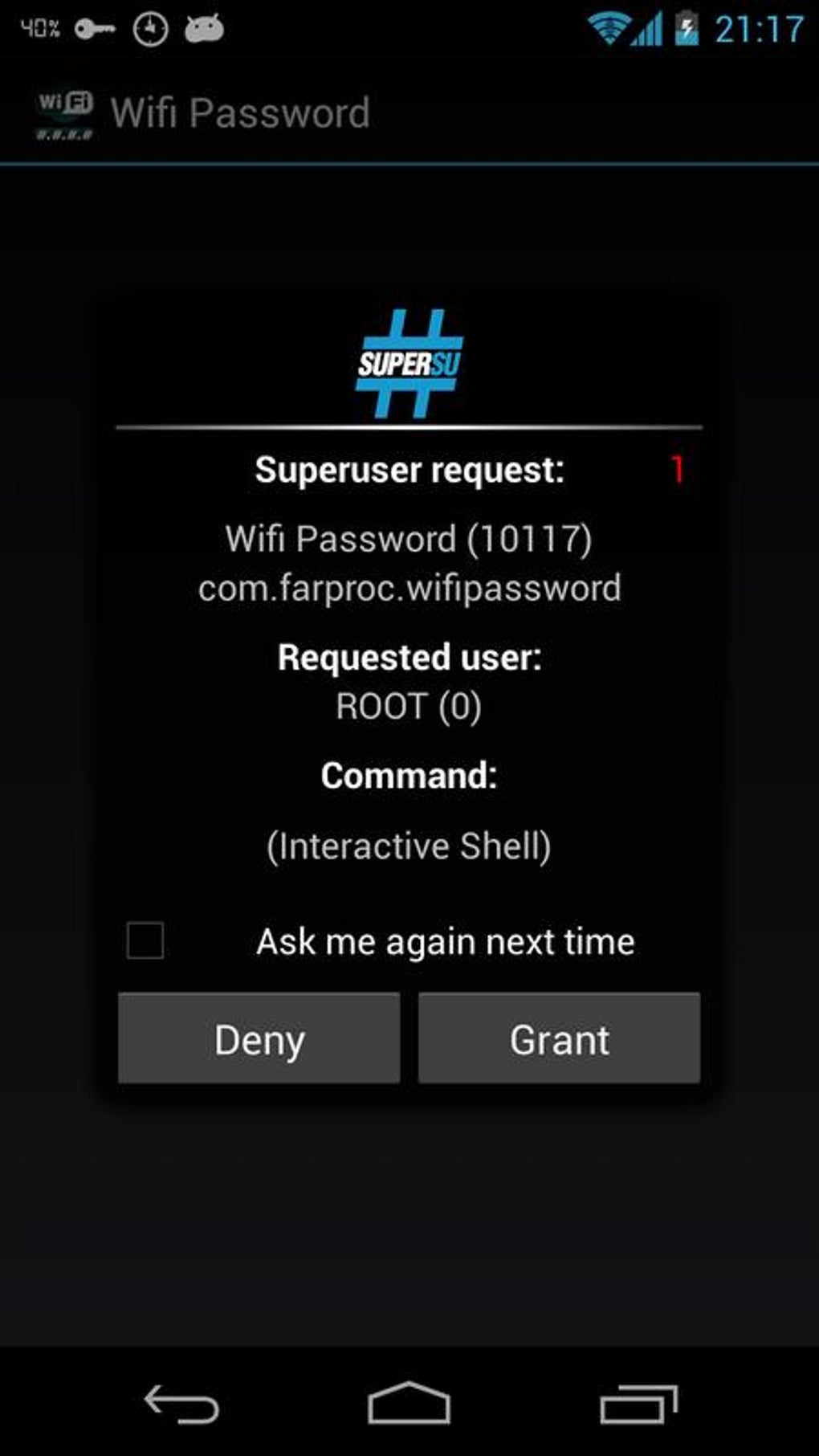Viewport: 819px width, 1456px height.
Task: Open the recent apps view
Action: tap(639, 1404)
